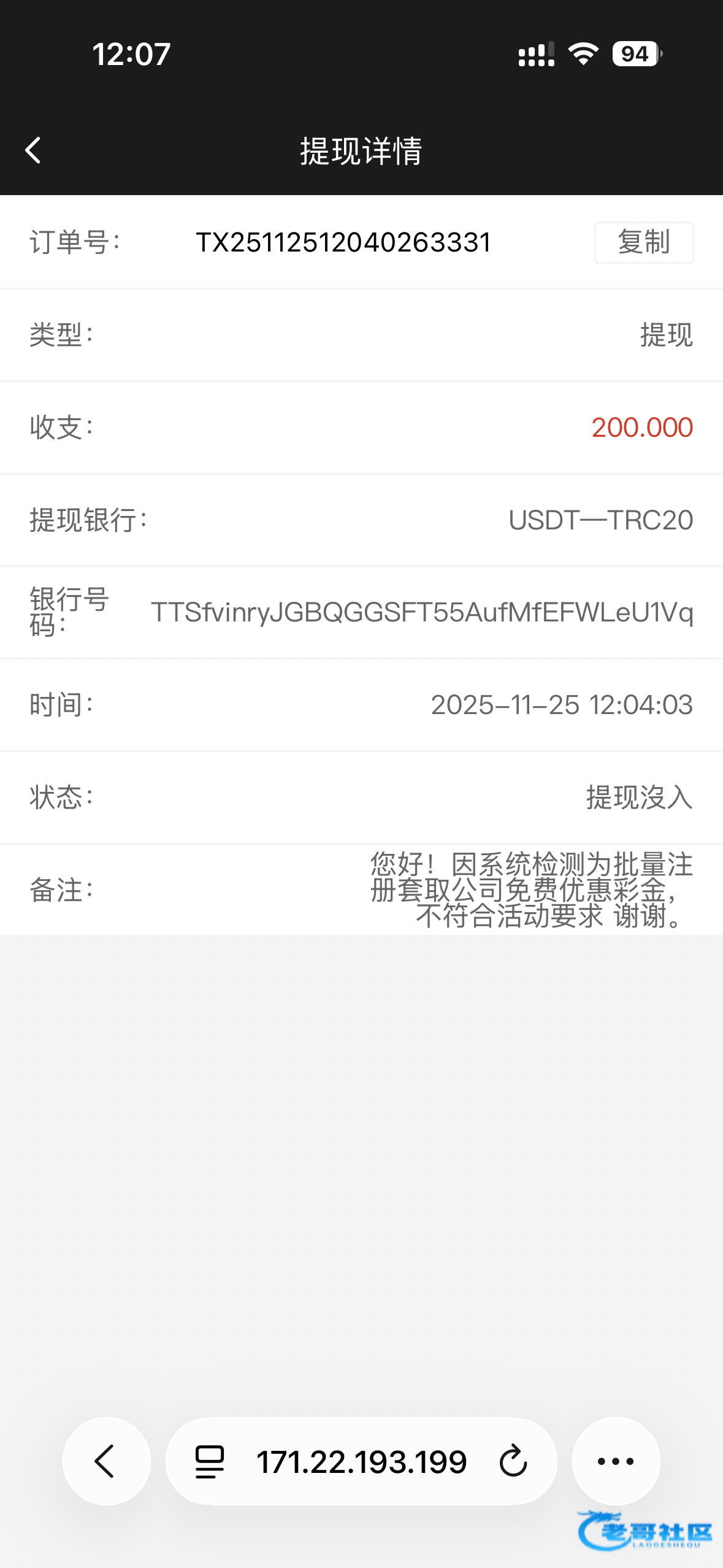The height and width of the screenshot is (1568, 723).
Task: Reload the current page
Action: point(513,1461)
